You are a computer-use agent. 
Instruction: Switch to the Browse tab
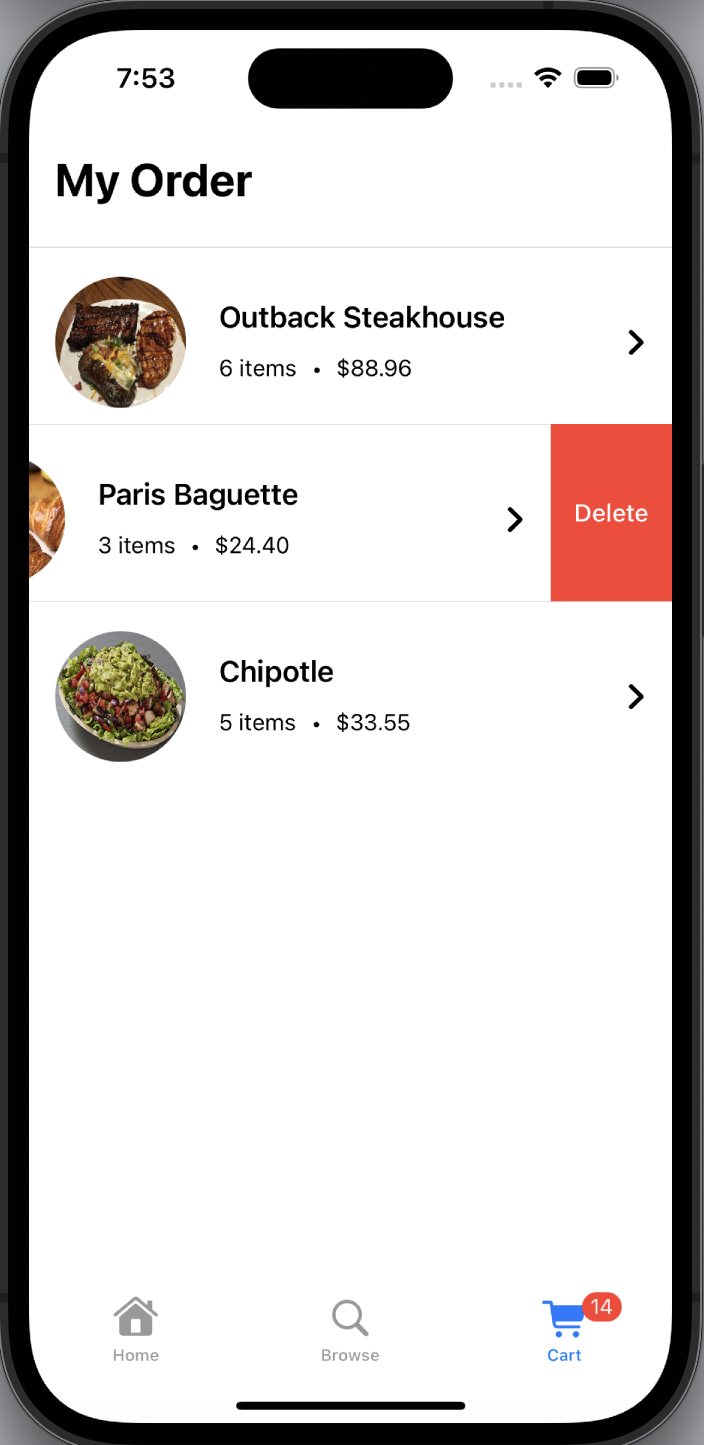(x=350, y=1331)
